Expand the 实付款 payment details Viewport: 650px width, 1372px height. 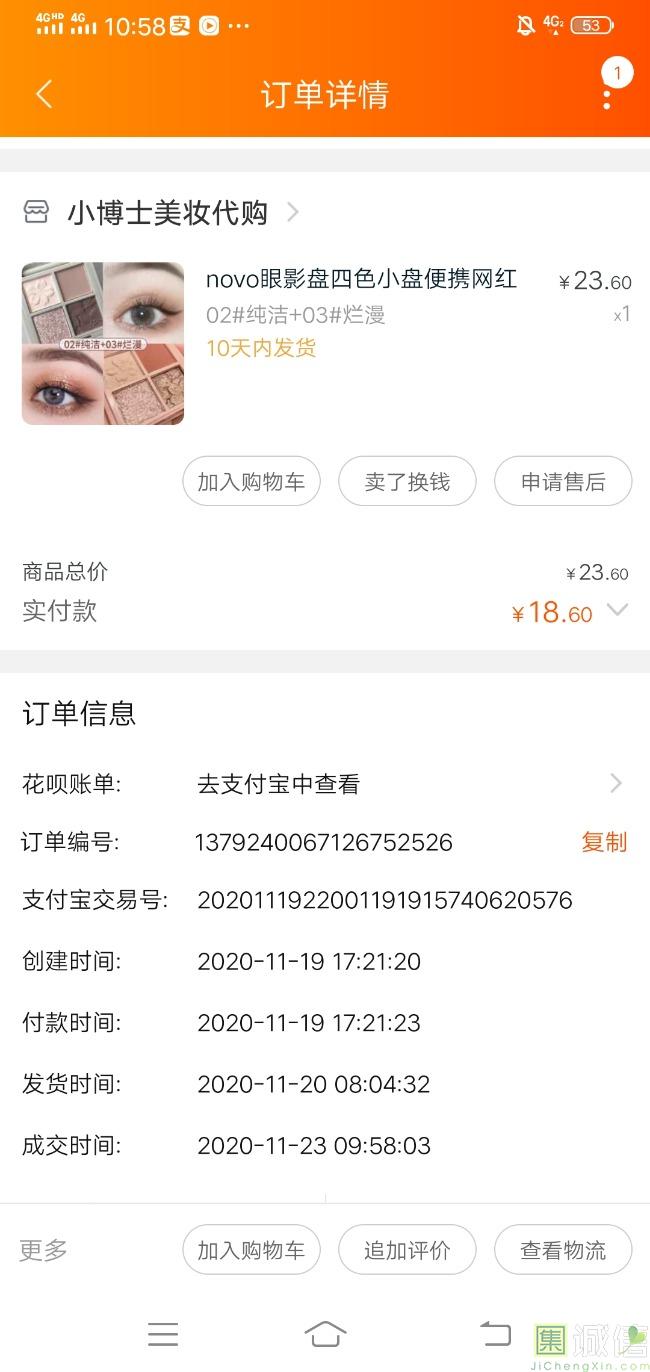click(x=618, y=610)
